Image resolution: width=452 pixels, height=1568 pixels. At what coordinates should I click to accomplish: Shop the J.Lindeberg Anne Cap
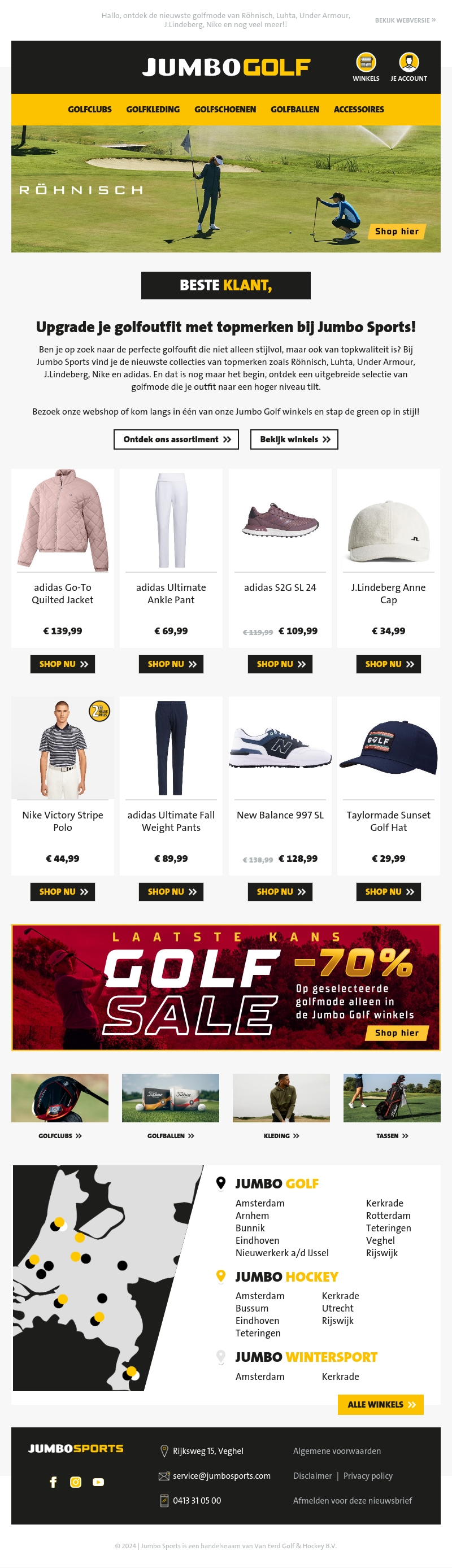tap(389, 664)
